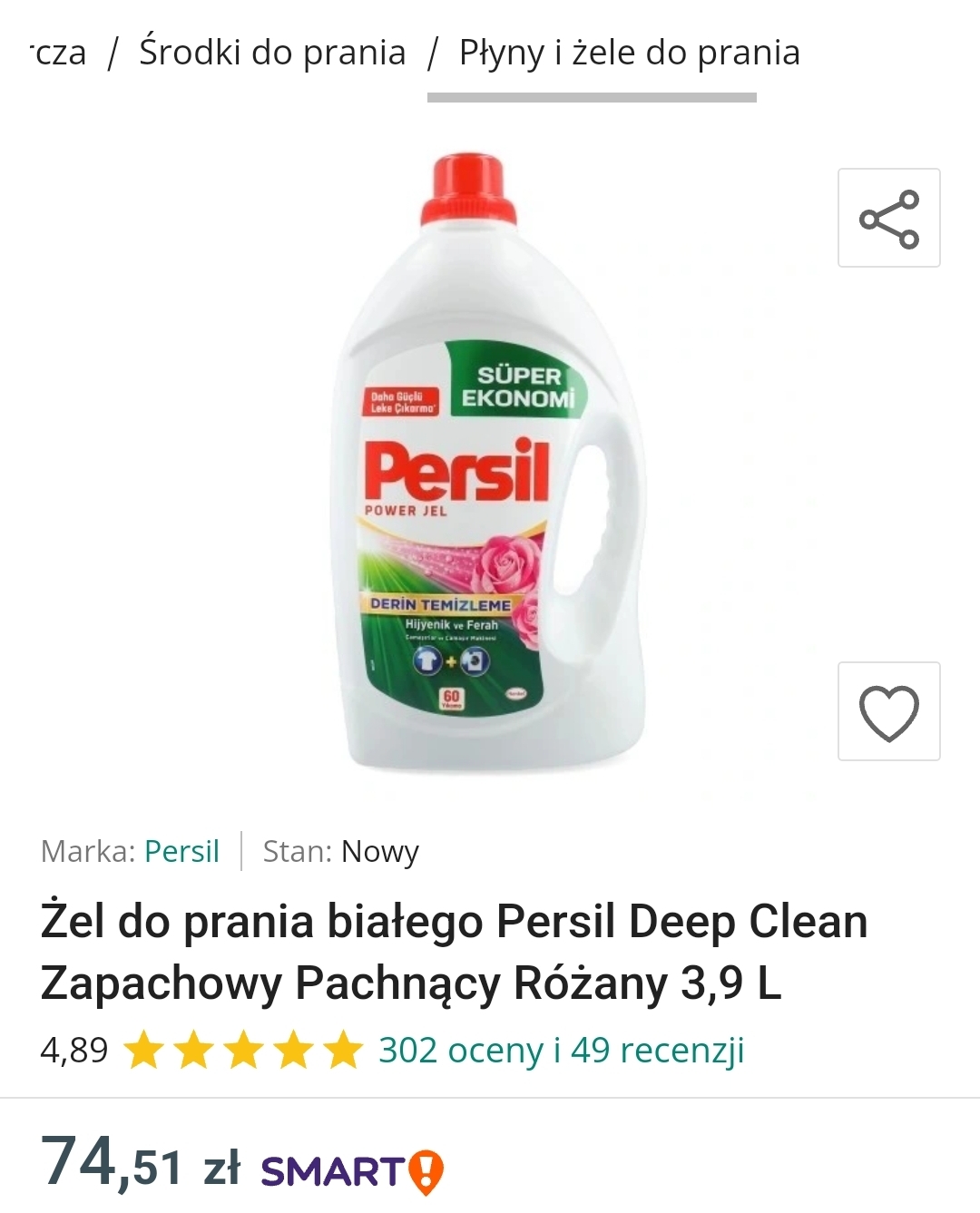Open Płyny i żele do prania category
980x1213 pixels.
point(629,53)
